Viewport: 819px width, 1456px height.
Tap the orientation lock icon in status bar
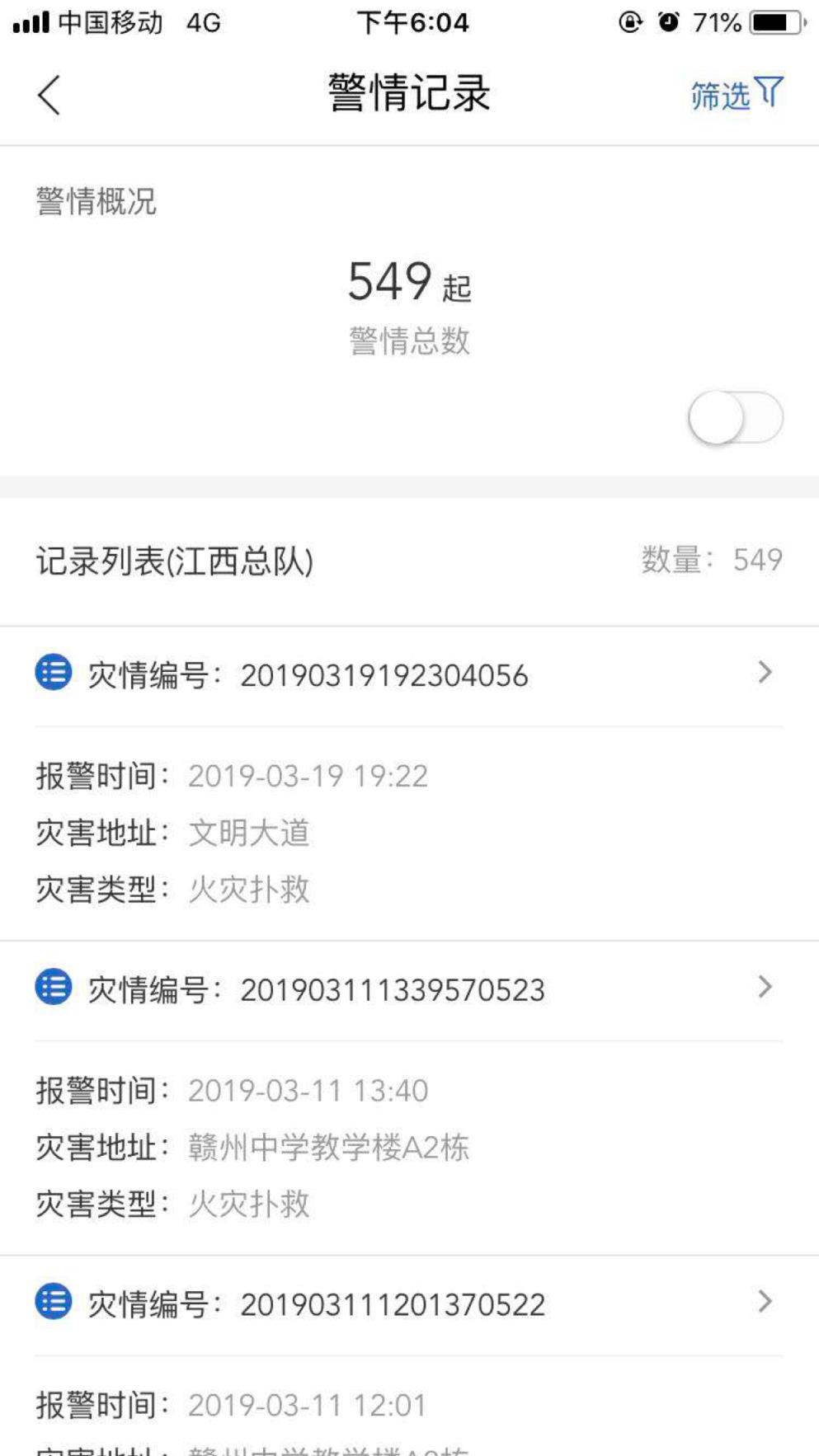point(628,22)
